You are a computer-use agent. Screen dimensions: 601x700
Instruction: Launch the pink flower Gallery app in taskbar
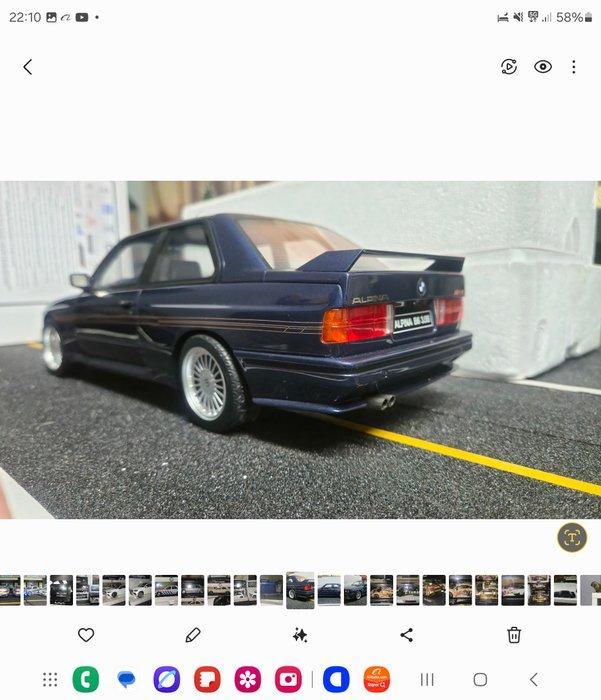pyautogui.click(x=248, y=680)
